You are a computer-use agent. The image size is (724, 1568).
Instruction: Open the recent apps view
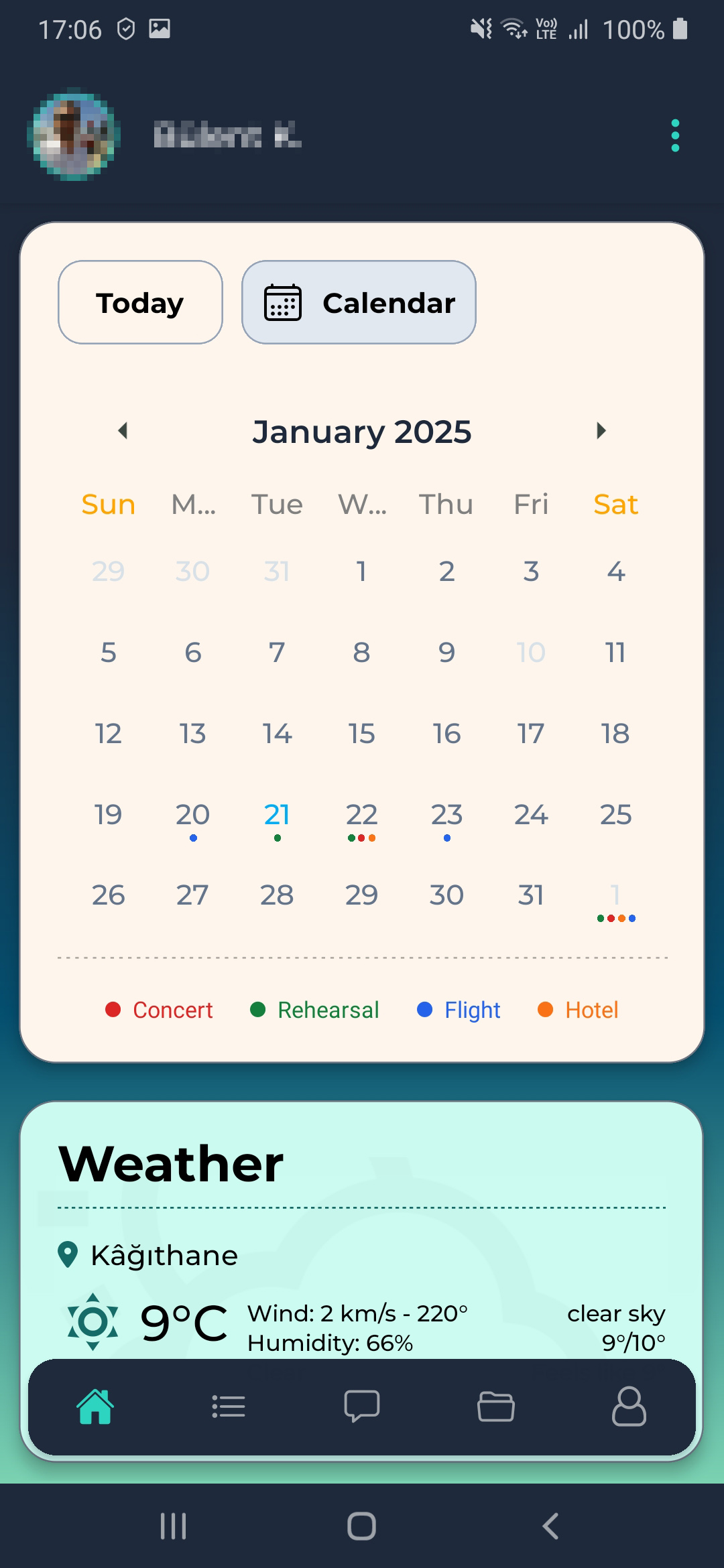(173, 1526)
